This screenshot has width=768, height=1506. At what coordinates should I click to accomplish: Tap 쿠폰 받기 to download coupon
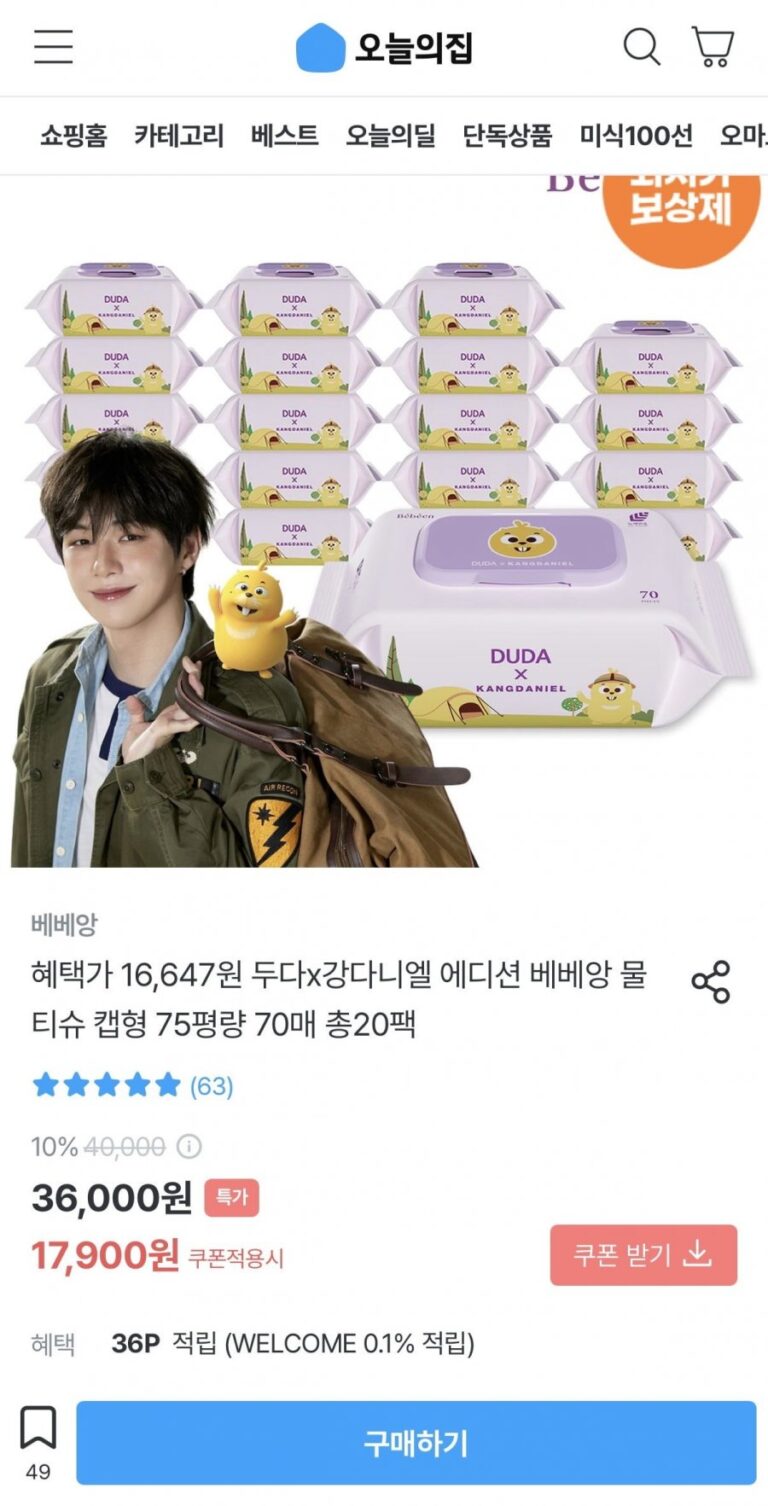[643, 1255]
